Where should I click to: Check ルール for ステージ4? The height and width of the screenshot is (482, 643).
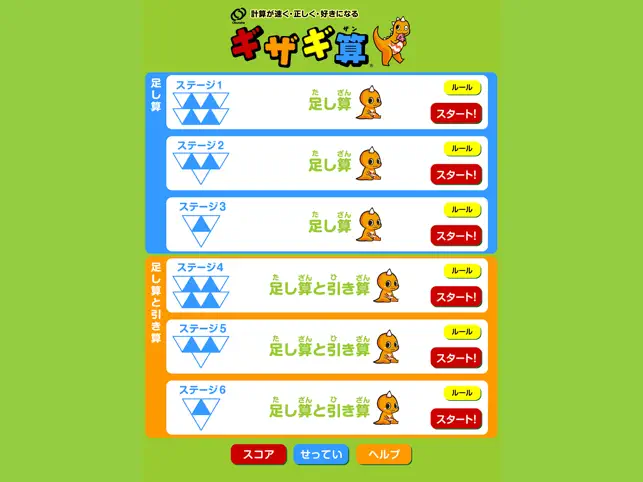point(461,271)
